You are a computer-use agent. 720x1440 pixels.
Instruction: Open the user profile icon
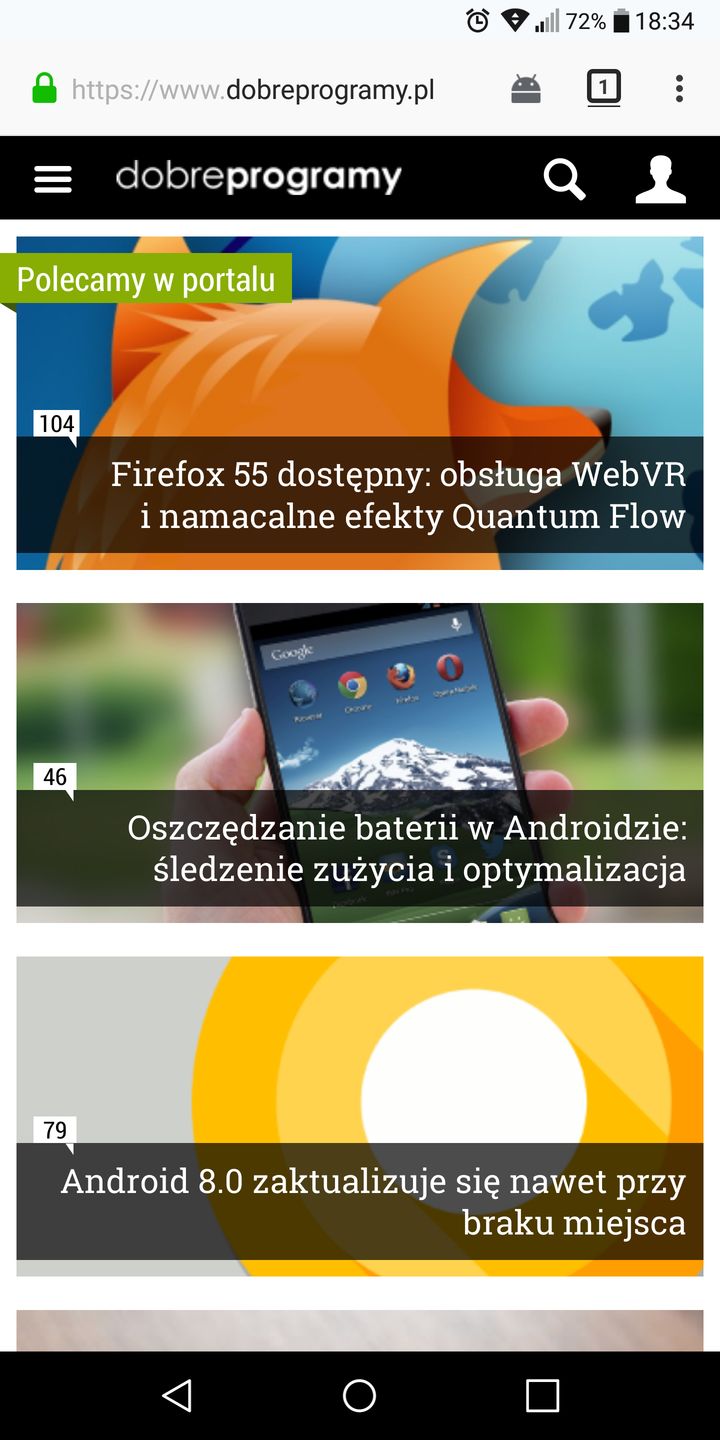tap(660, 179)
